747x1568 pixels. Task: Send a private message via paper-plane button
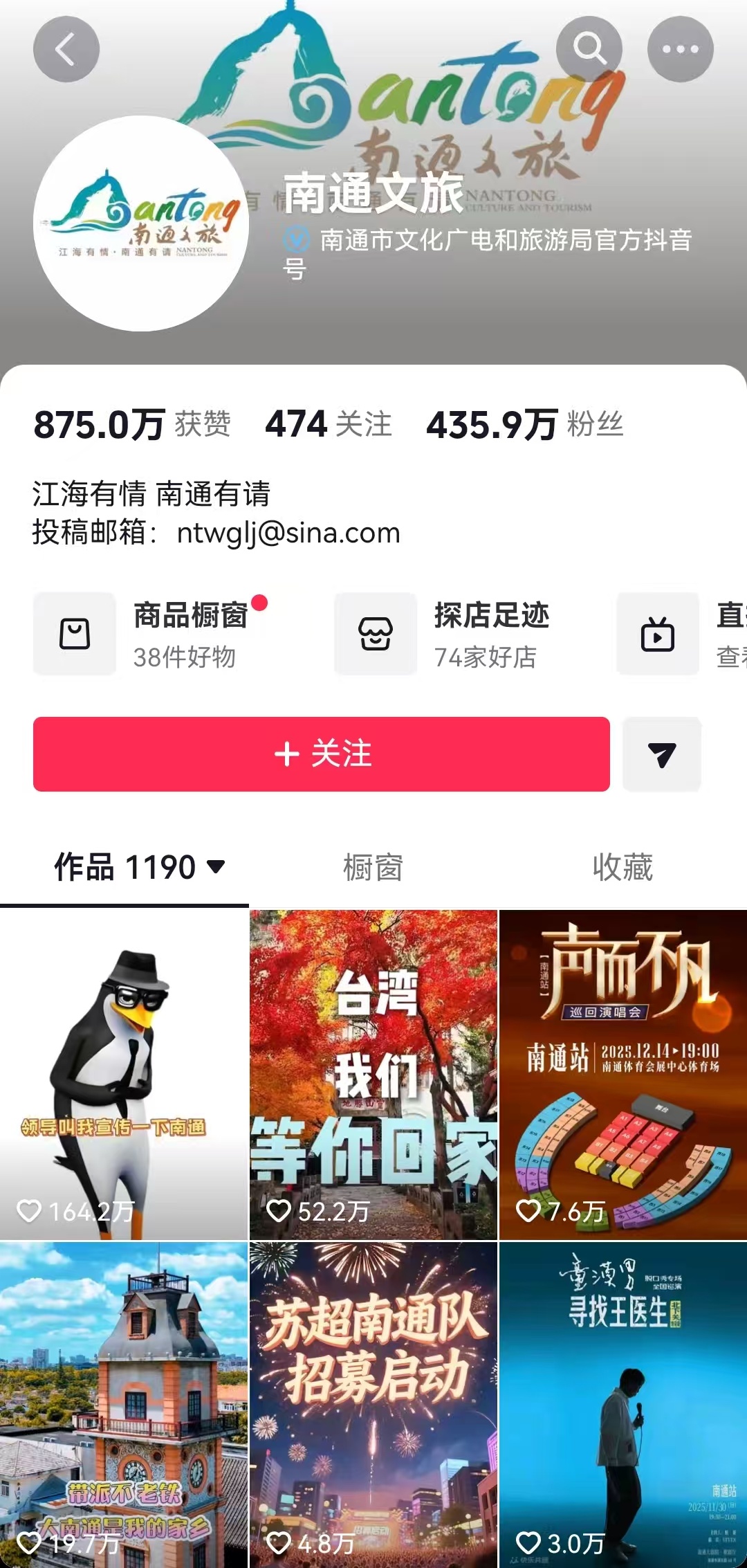662,754
